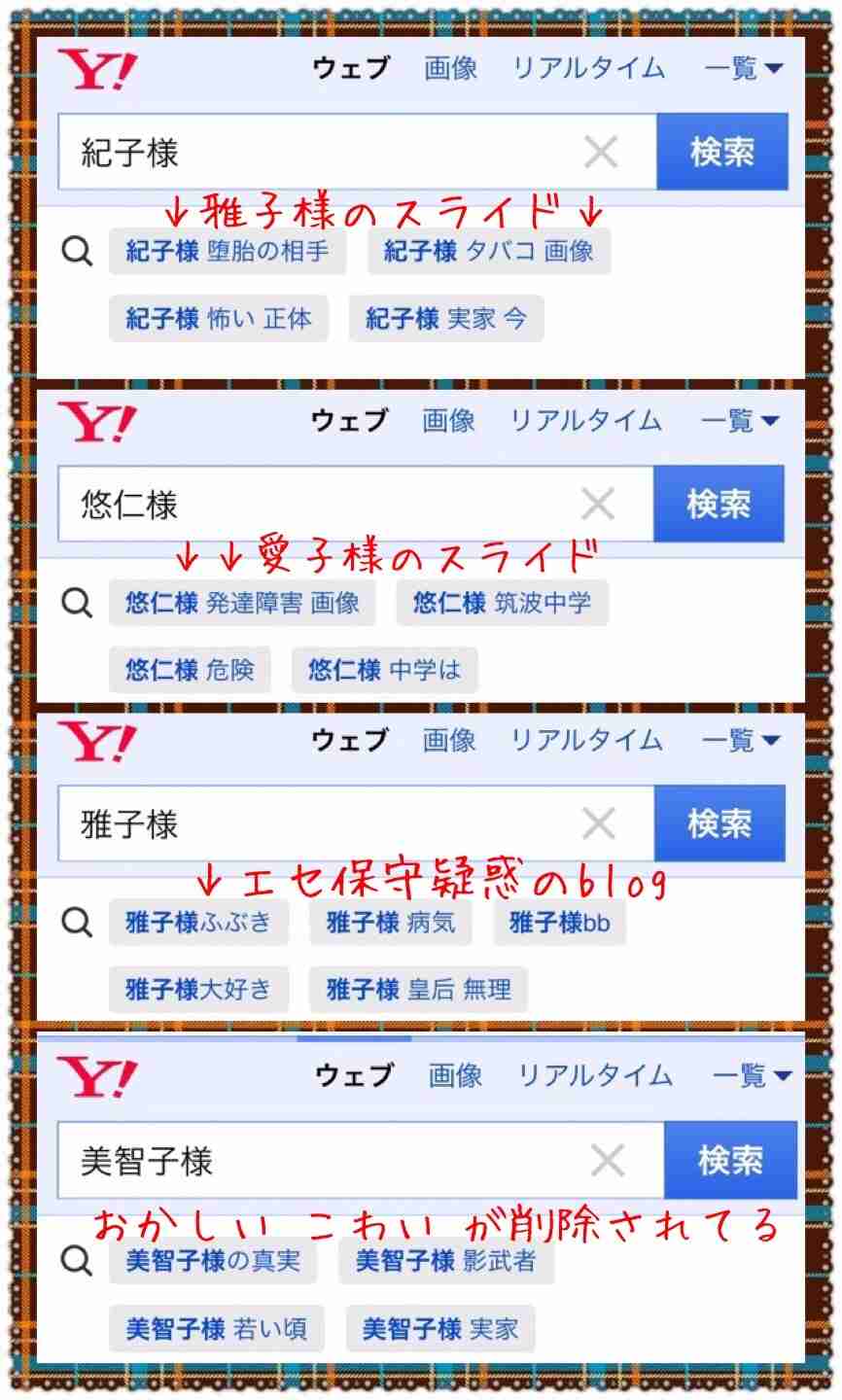The width and height of the screenshot is (842, 1400).
Task: Open the 一覧 dropdown in the top panel
Action: point(743,66)
